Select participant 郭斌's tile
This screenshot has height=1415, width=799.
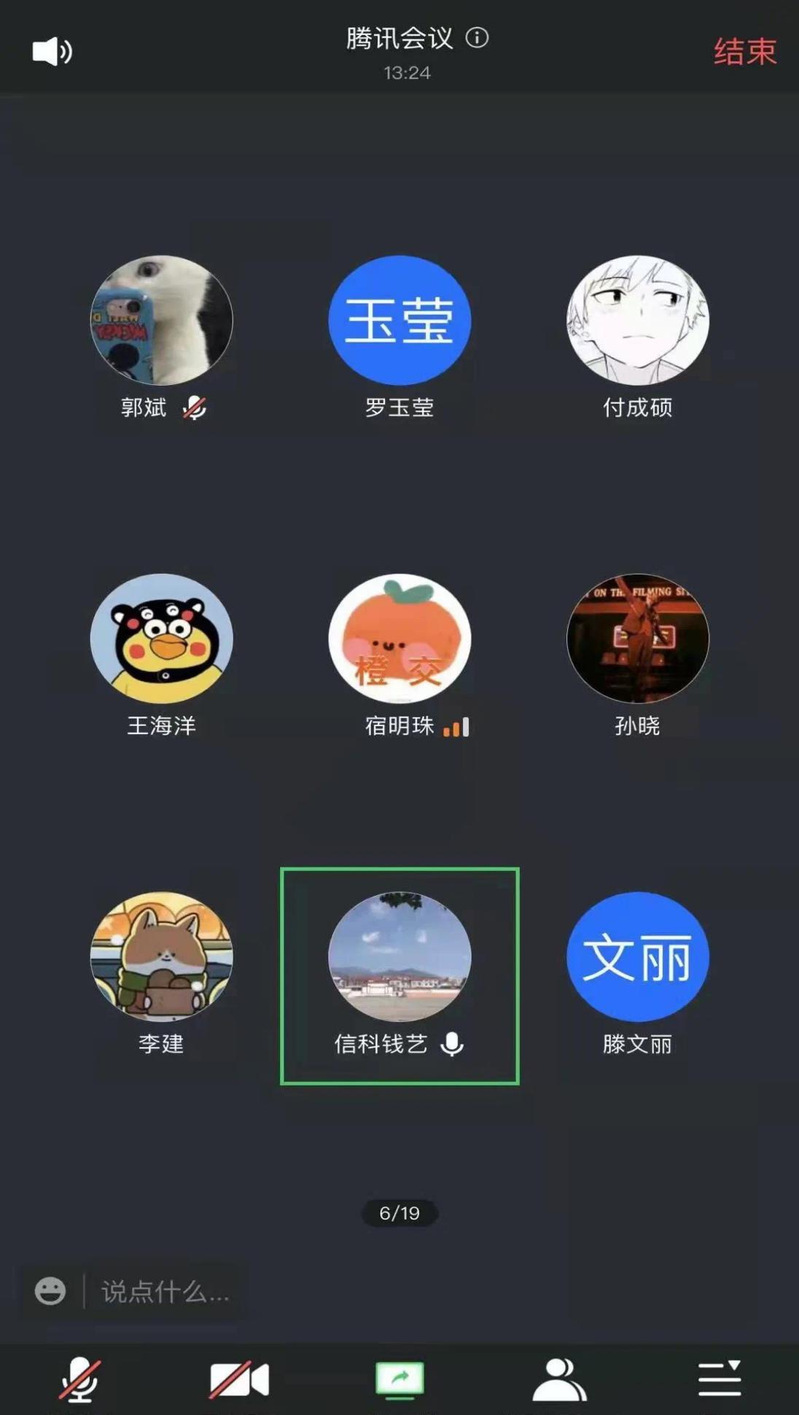161,321
